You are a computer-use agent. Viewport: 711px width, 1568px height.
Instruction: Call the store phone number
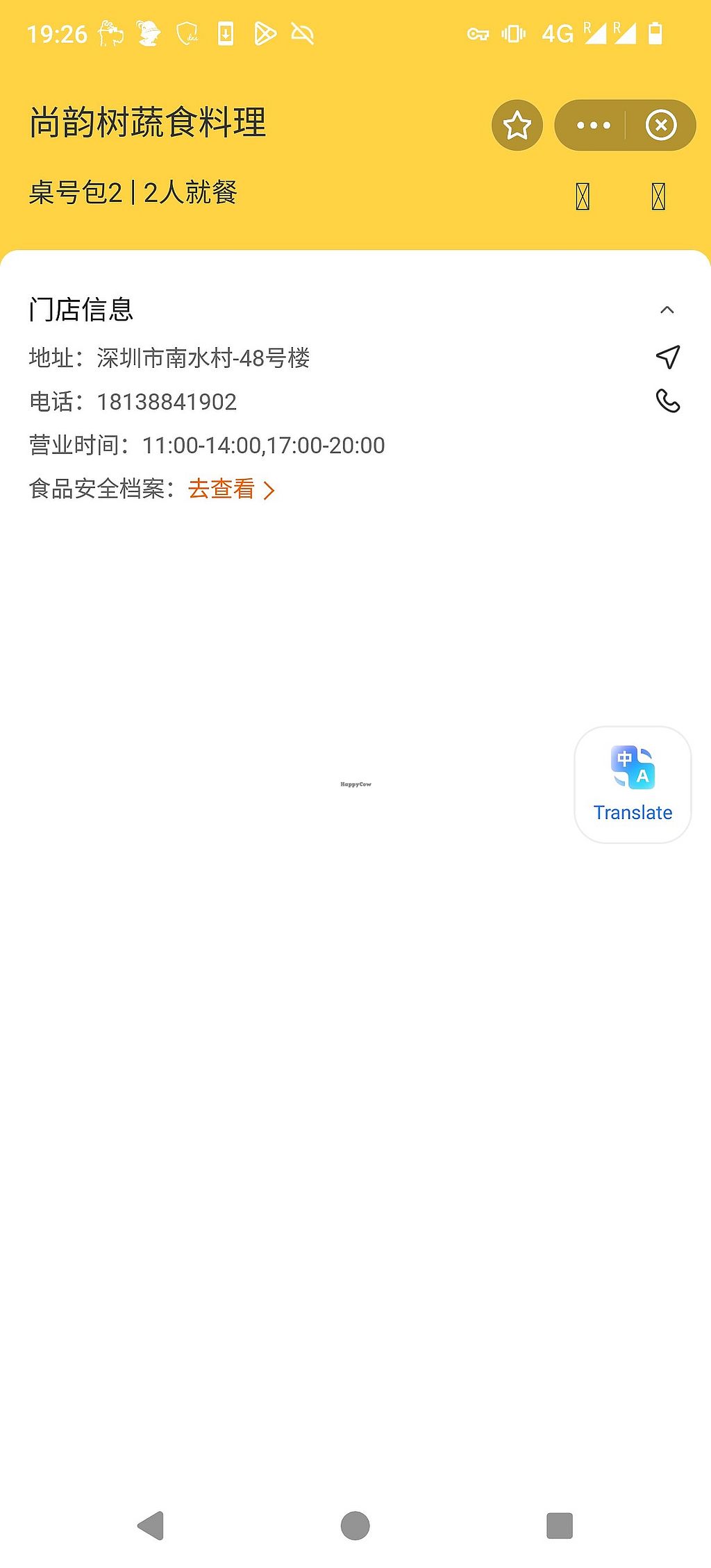pyautogui.click(x=667, y=401)
